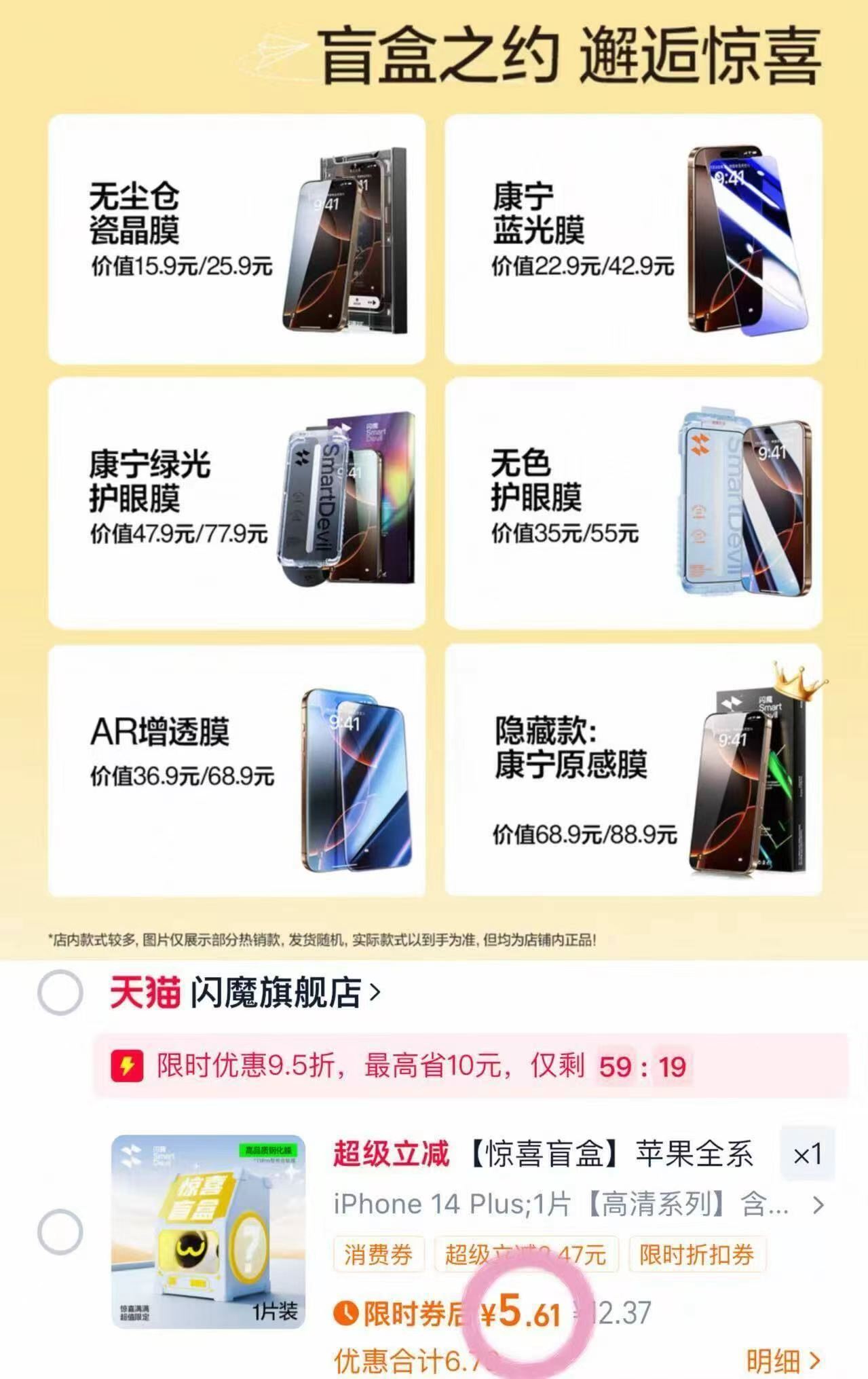
Task: Tap the 超级立减9.47元 coupon tag
Action: click(525, 1253)
